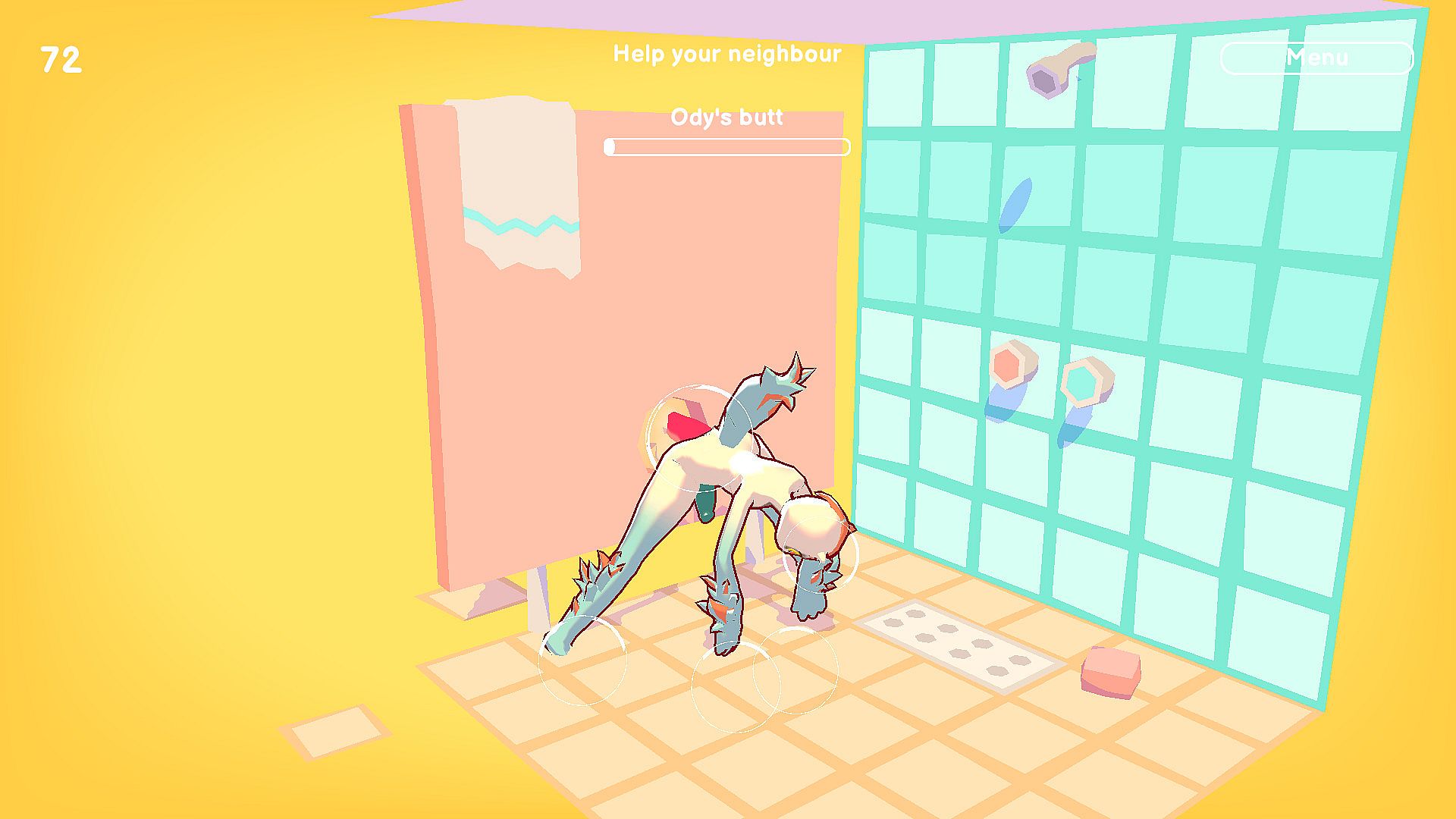Open the Menu button
Image resolution: width=1456 pixels, height=819 pixels.
pos(1316,58)
